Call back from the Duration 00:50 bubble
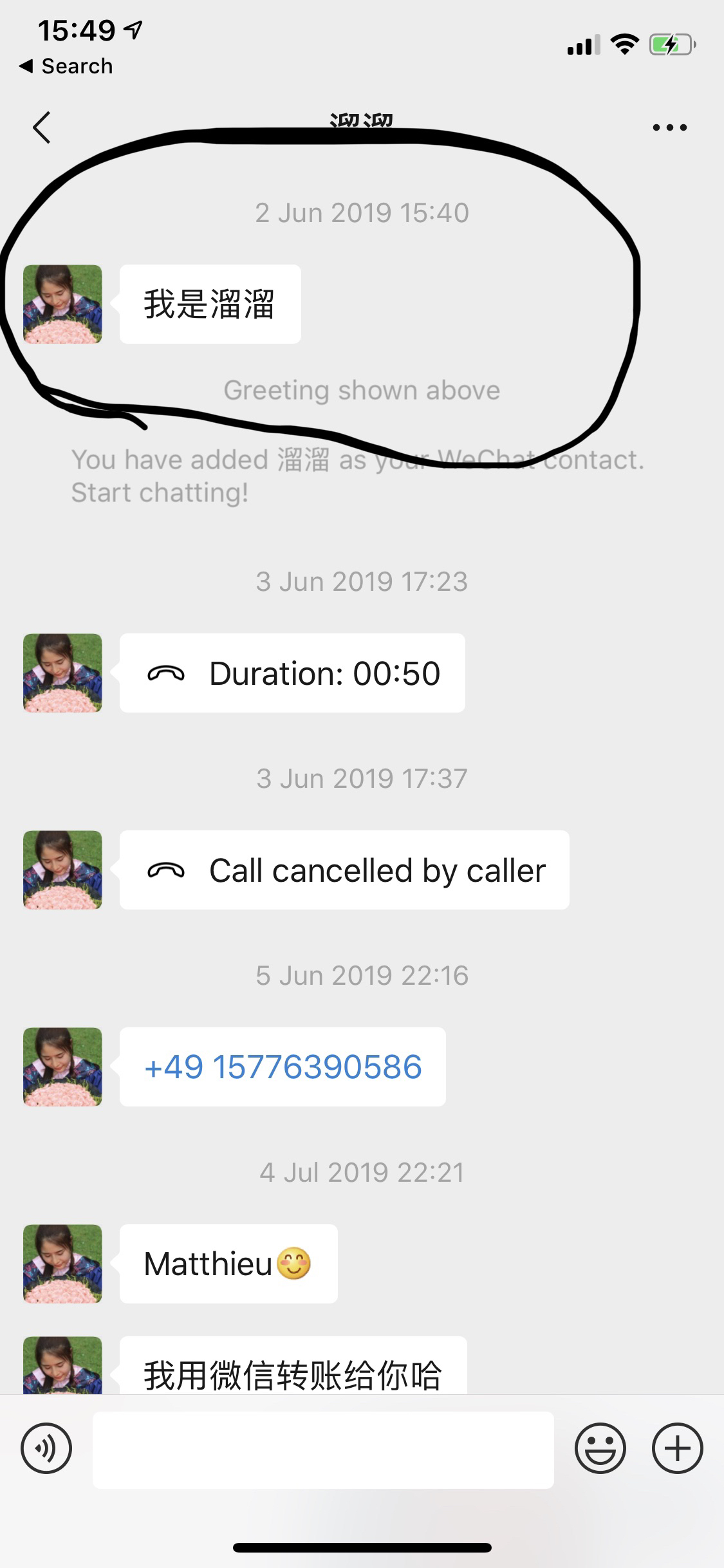Image resolution: width=724 pixels, height=1568 pixels. coord(292,673)
